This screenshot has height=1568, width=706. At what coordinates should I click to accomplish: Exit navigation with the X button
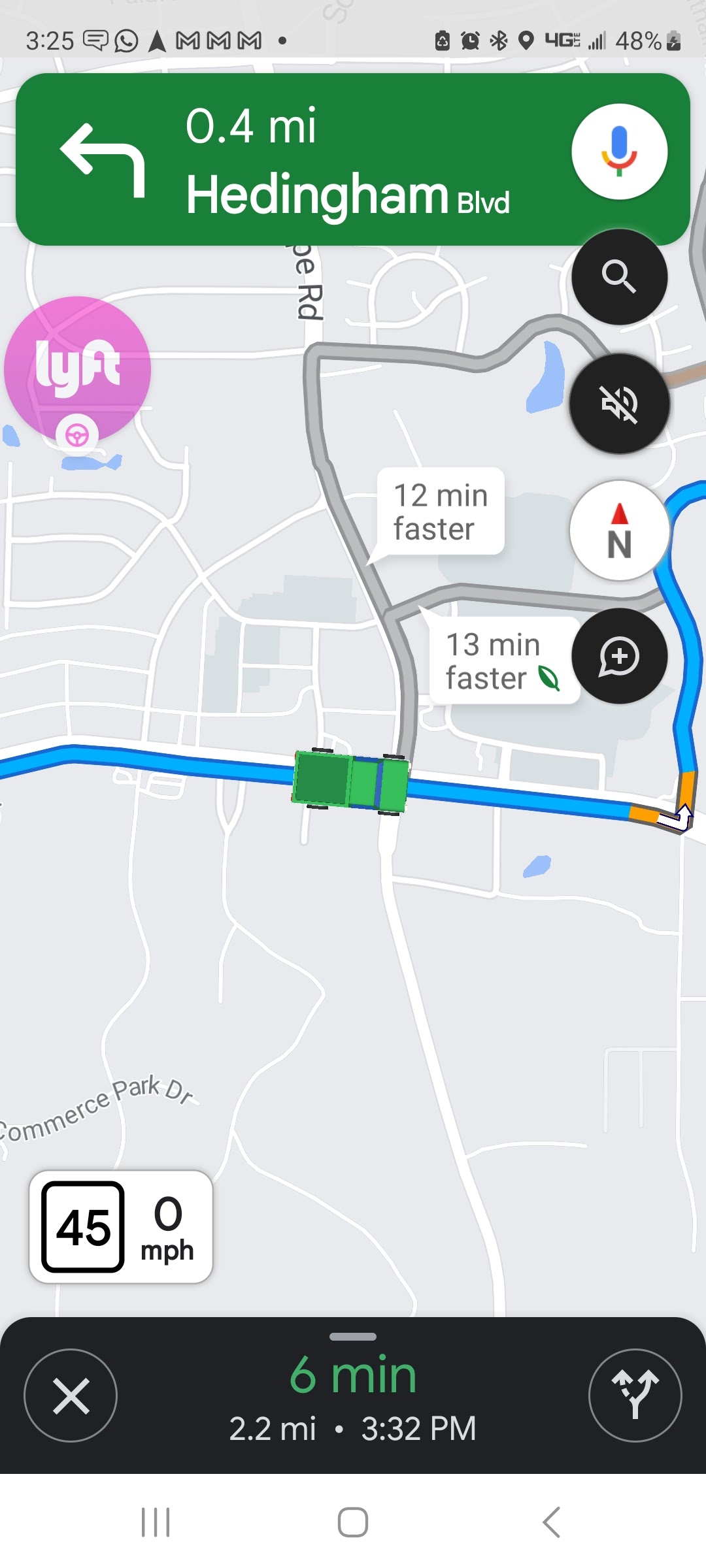pos(71,1395)
